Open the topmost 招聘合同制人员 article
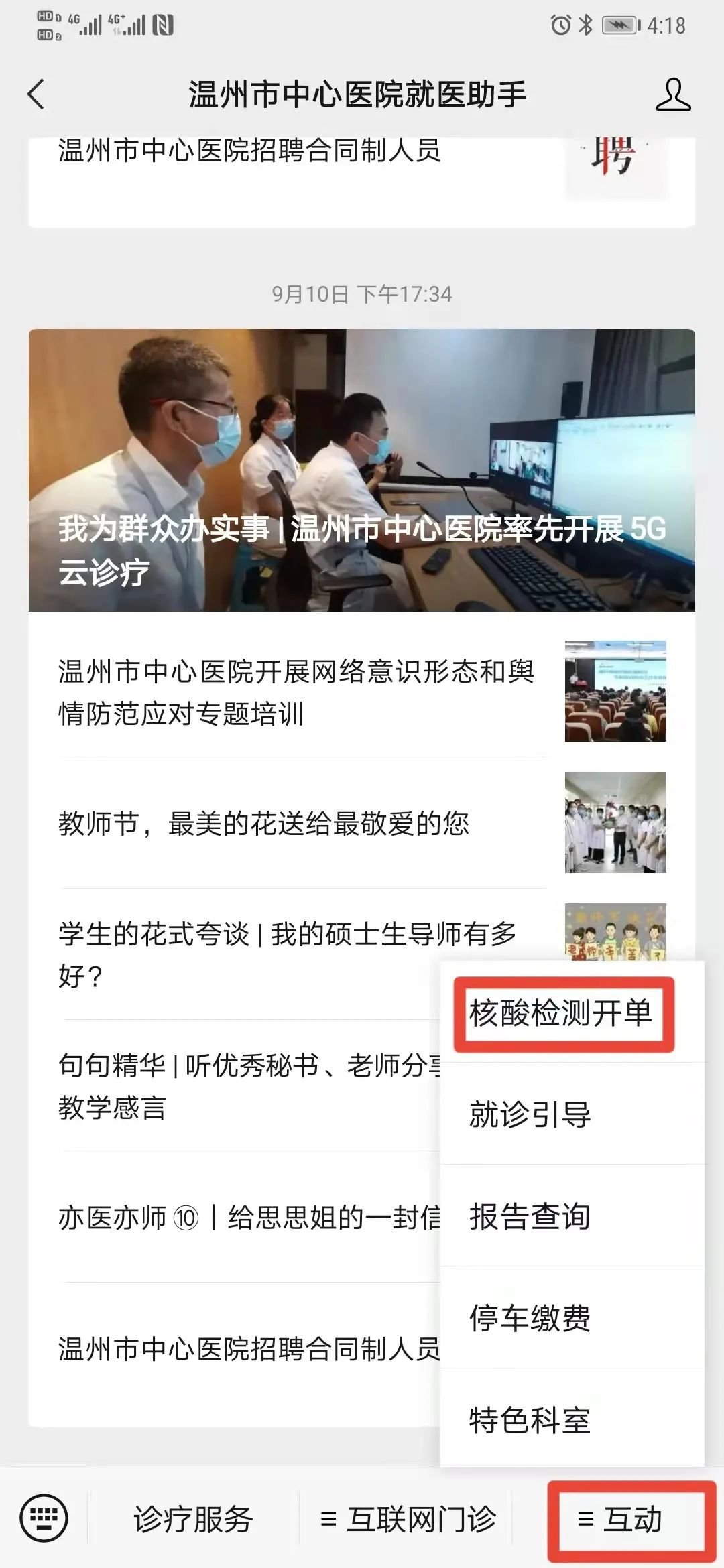 (249, 151)
